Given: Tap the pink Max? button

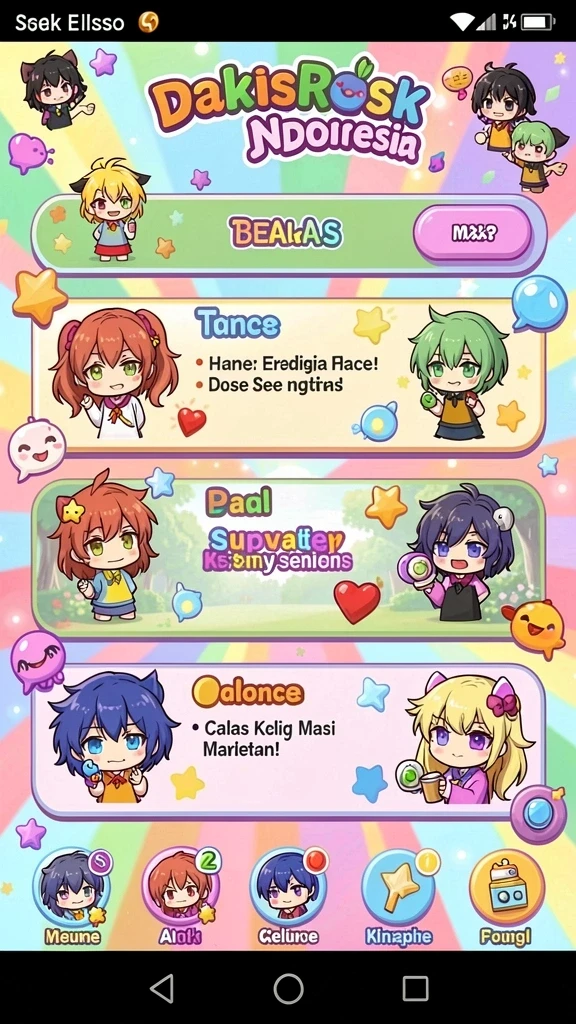Looking at the screenshot, I should coord(473,232).
